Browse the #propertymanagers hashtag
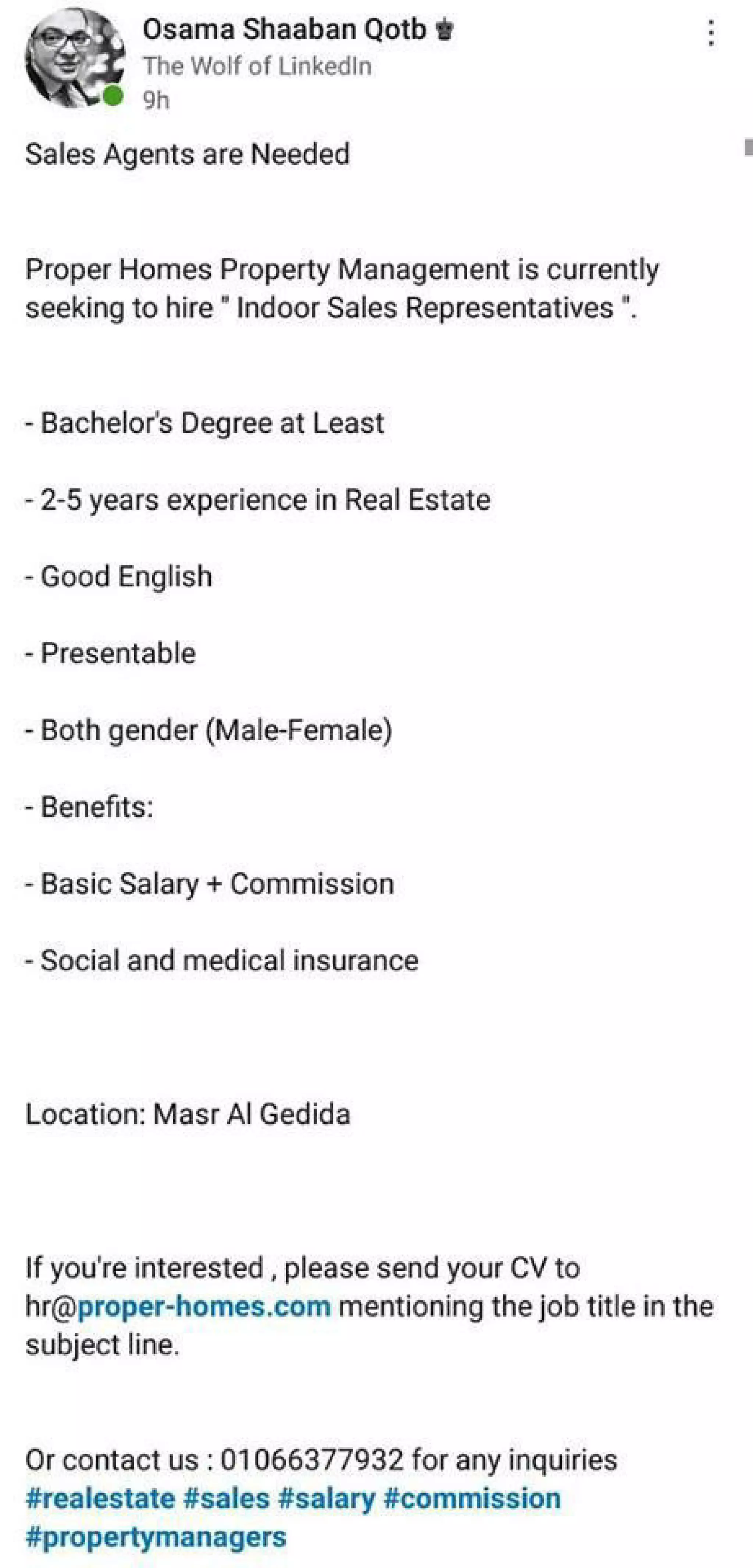 point(156,1537)
